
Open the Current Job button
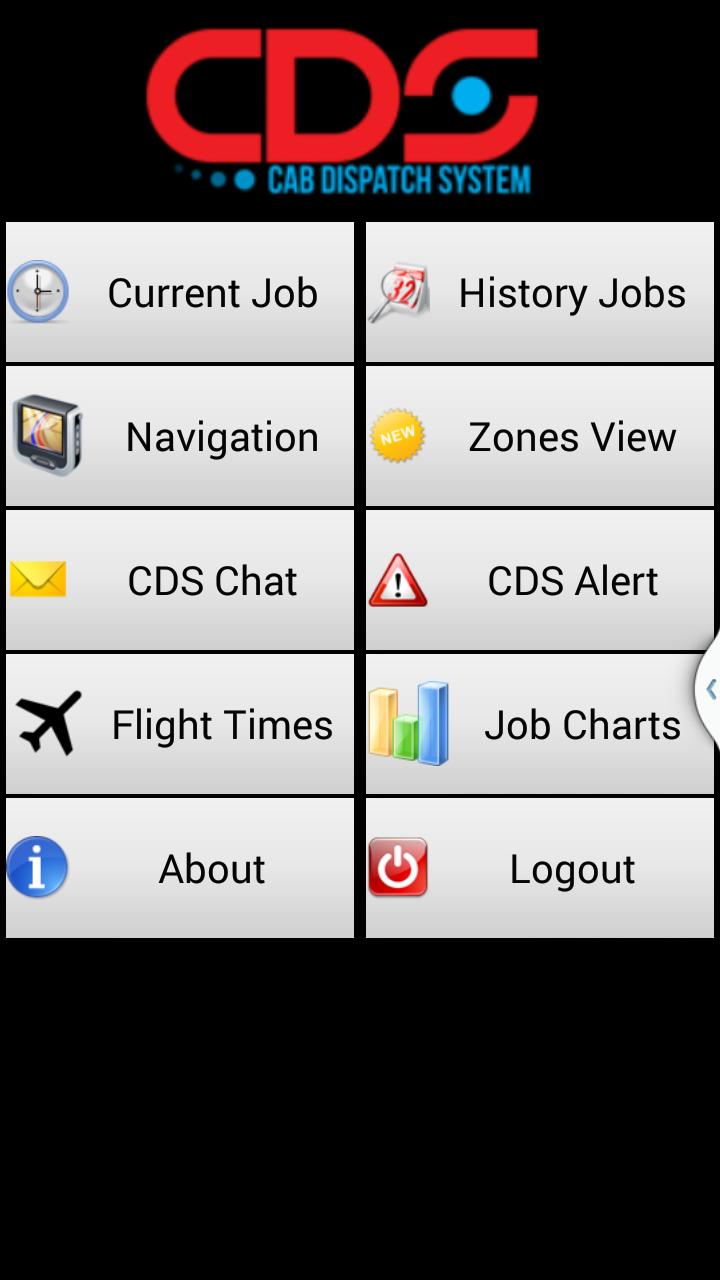point(180,292)
